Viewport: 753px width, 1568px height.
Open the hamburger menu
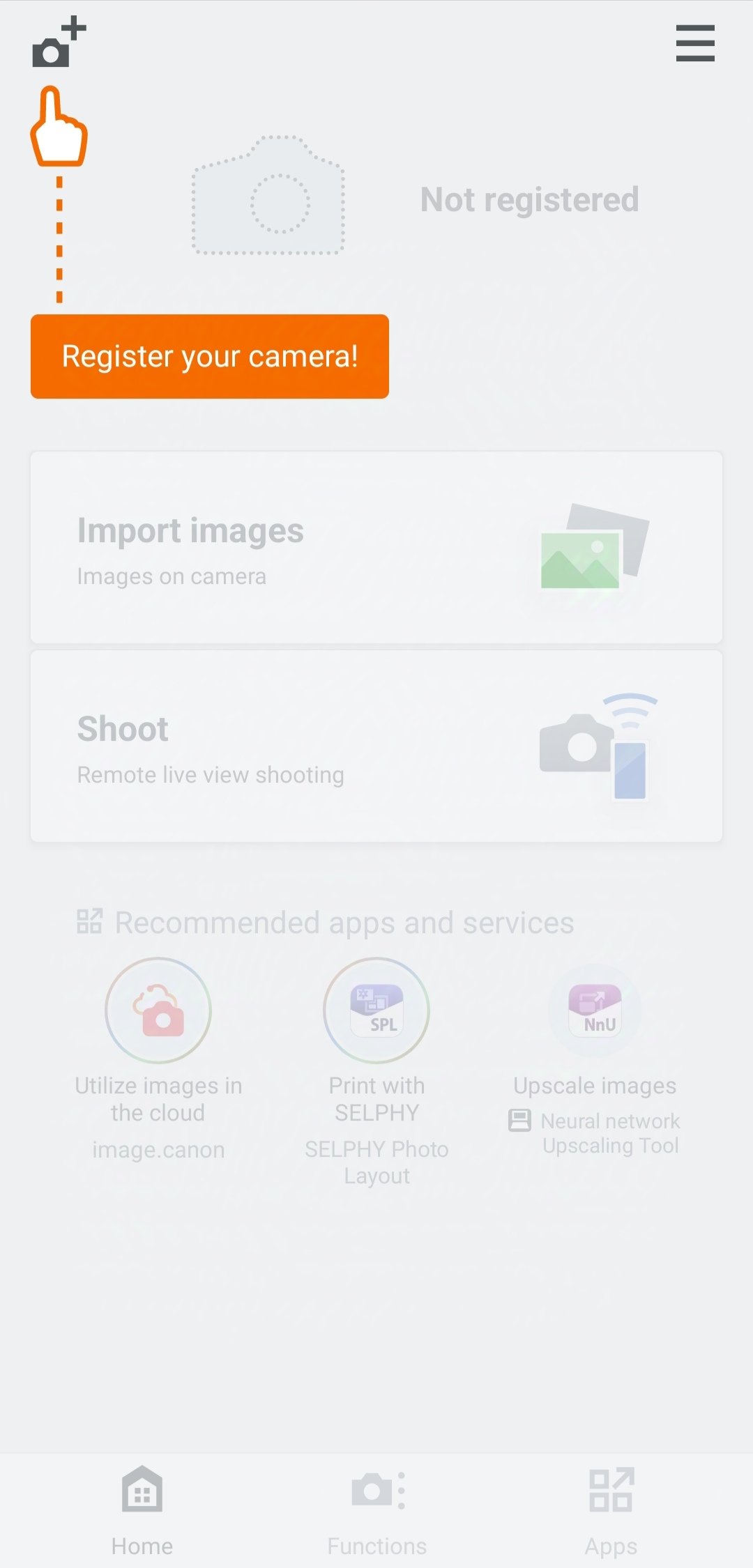click(695, 43)
